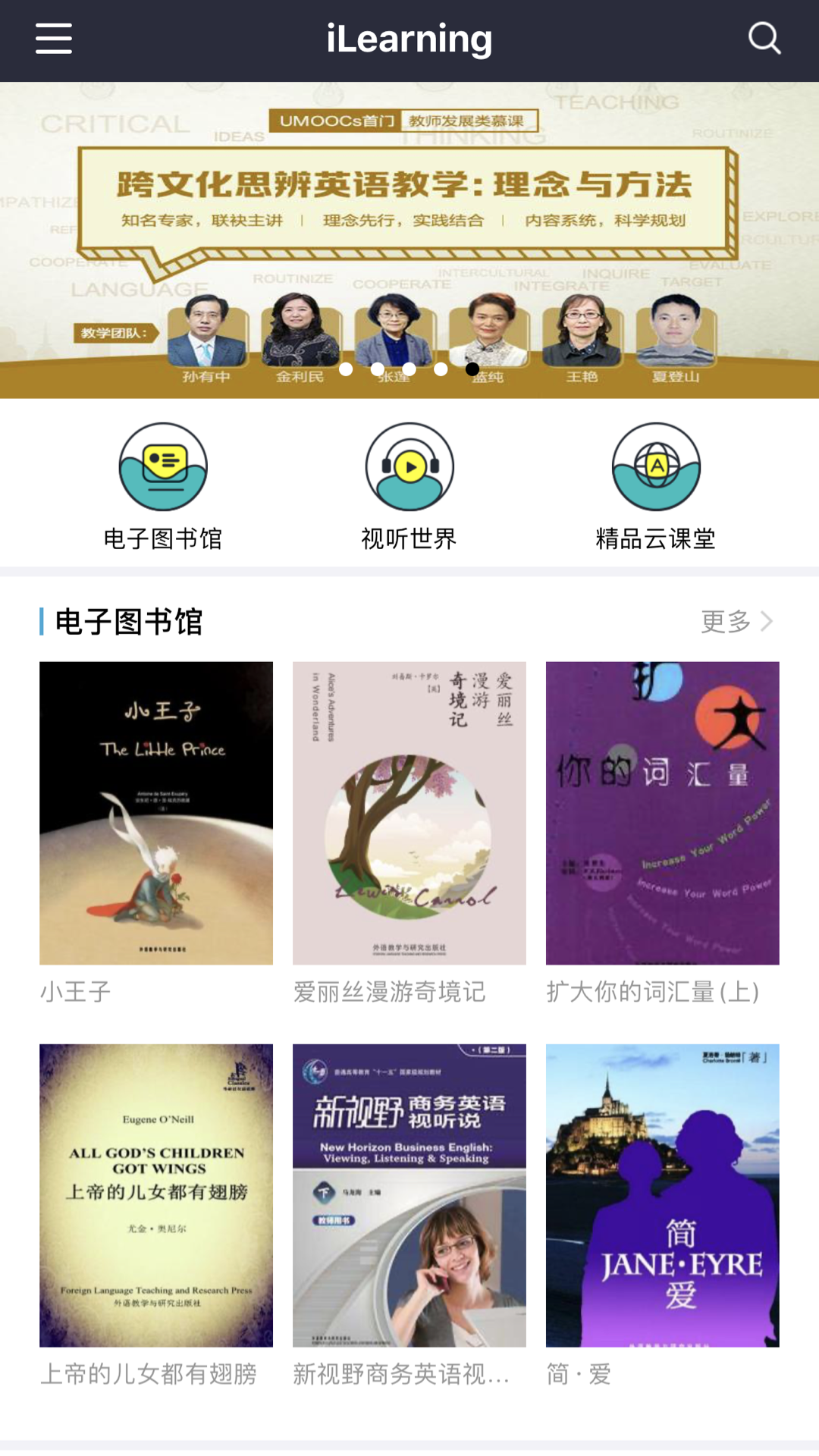Open 扩大你的词汇量(上) book
The width and height of the screenshot is (819, 1456).
click(663, 813)
